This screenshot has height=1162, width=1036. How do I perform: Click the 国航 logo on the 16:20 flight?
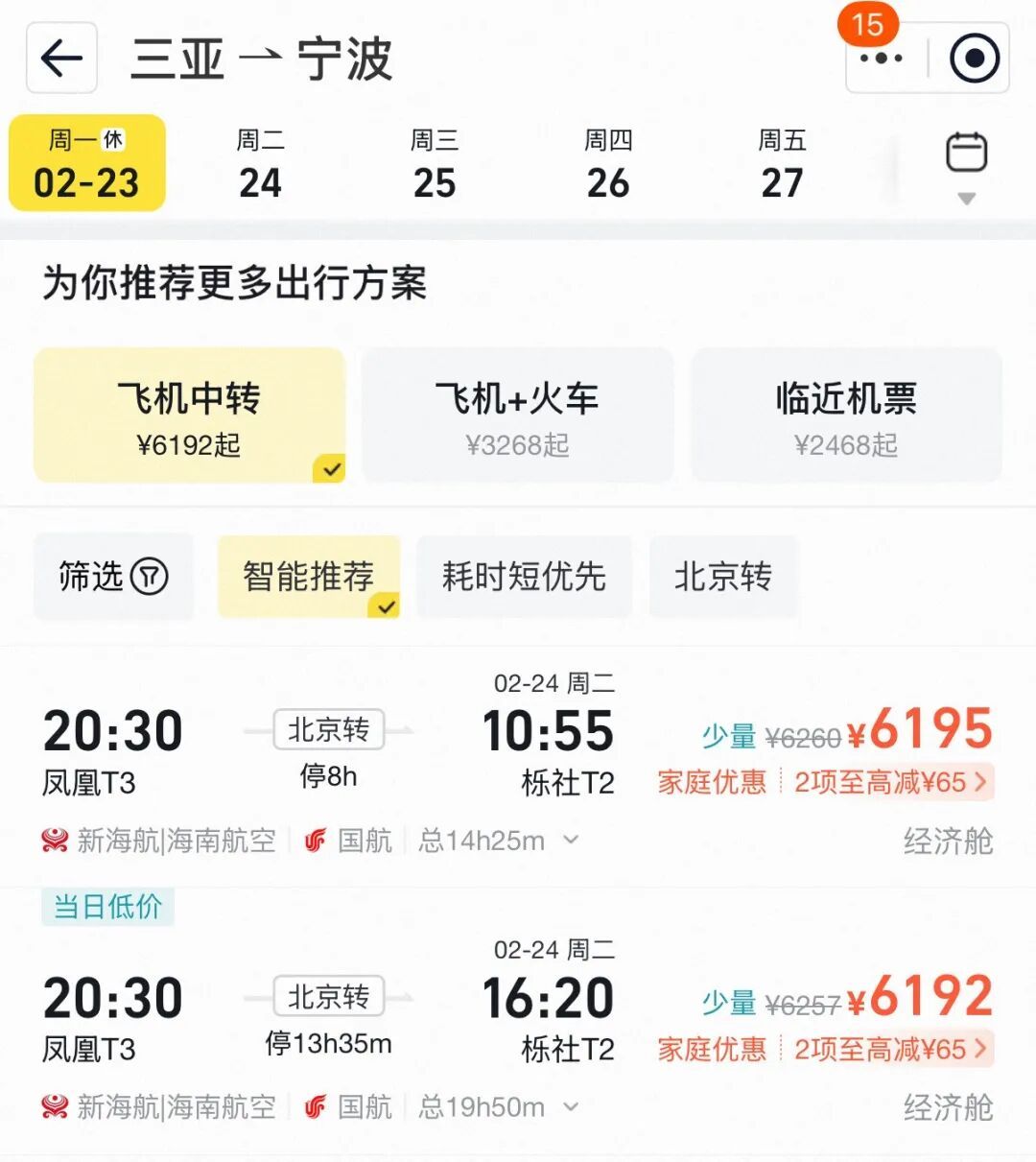tap(317, 1105)
